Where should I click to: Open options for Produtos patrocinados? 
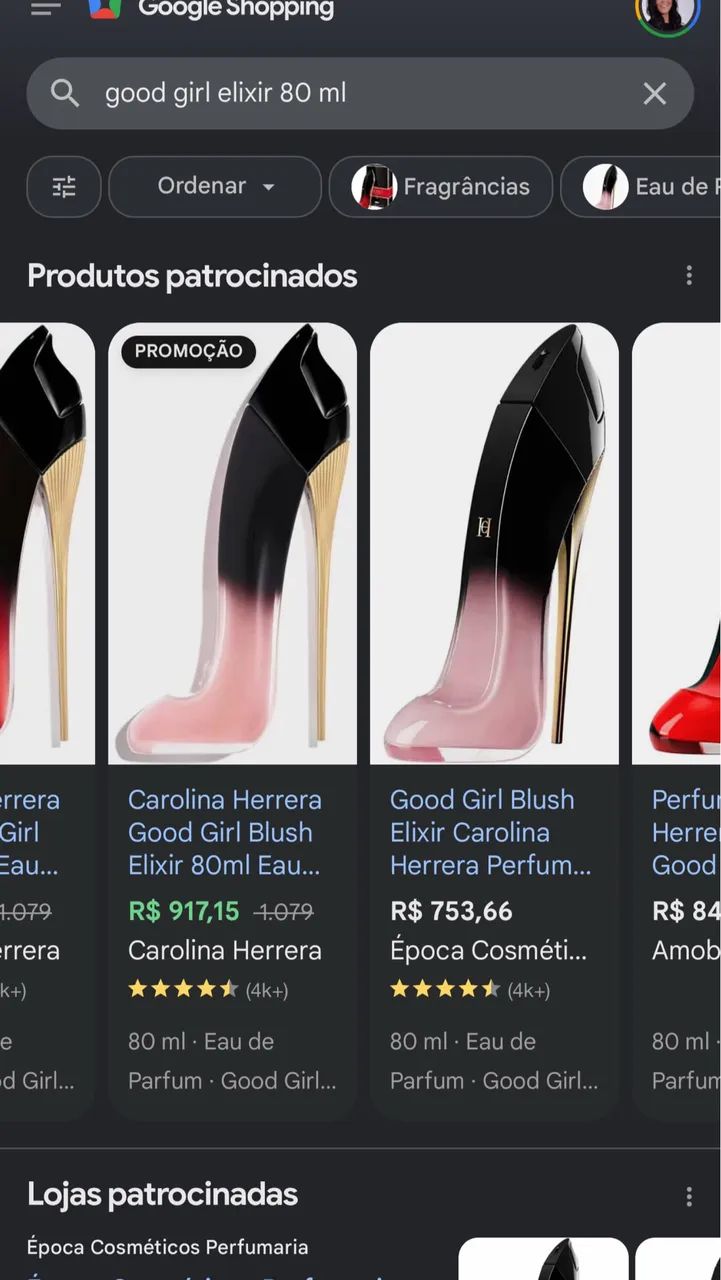click(x=689, y=276)
